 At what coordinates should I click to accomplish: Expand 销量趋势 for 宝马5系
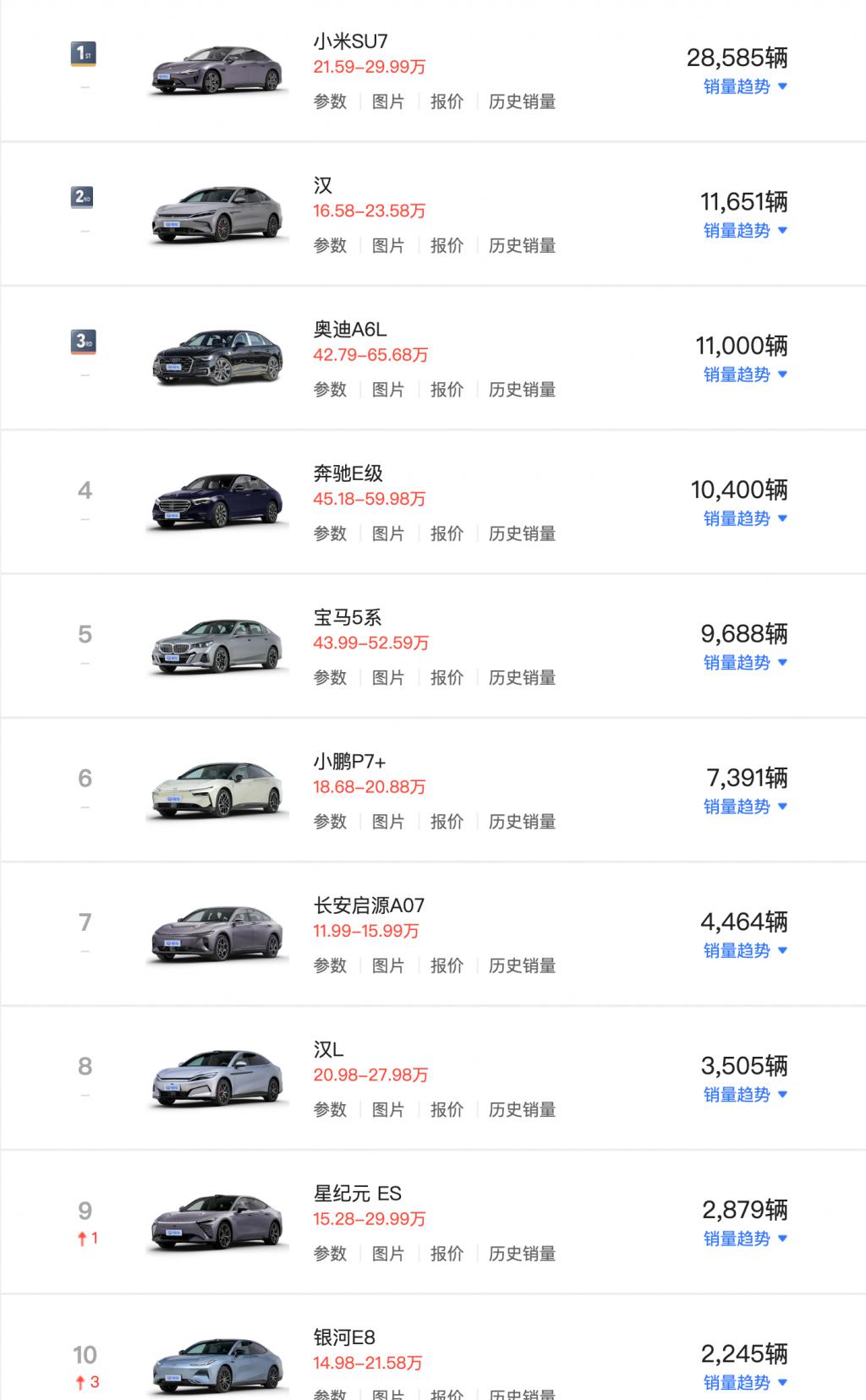745,663
